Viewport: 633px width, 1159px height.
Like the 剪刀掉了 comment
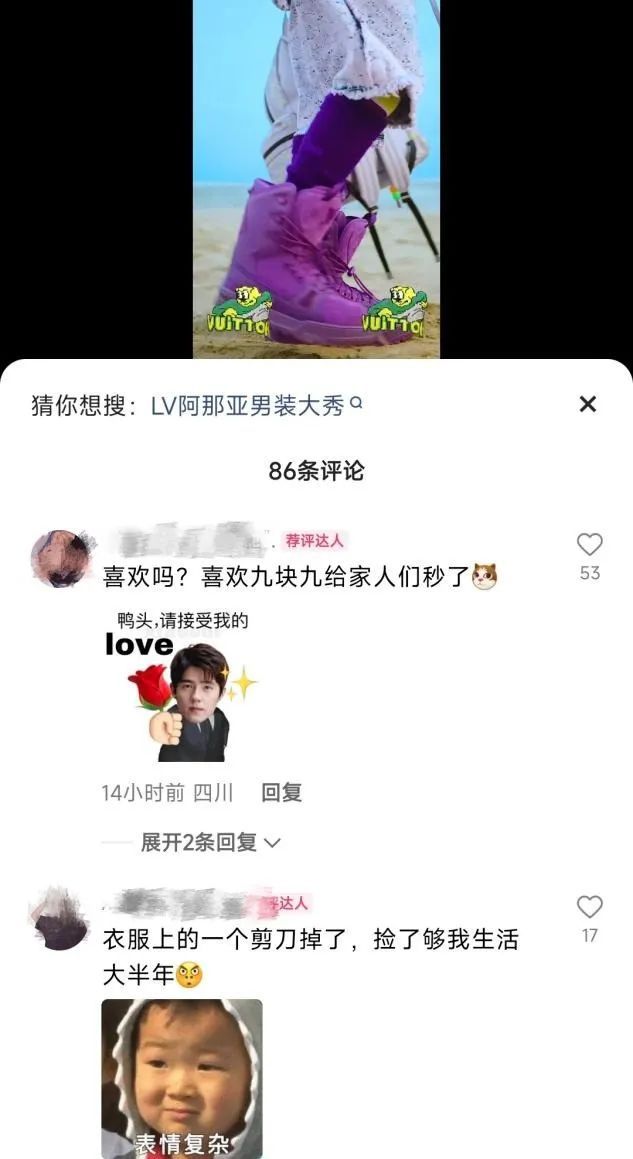point(590,907)
